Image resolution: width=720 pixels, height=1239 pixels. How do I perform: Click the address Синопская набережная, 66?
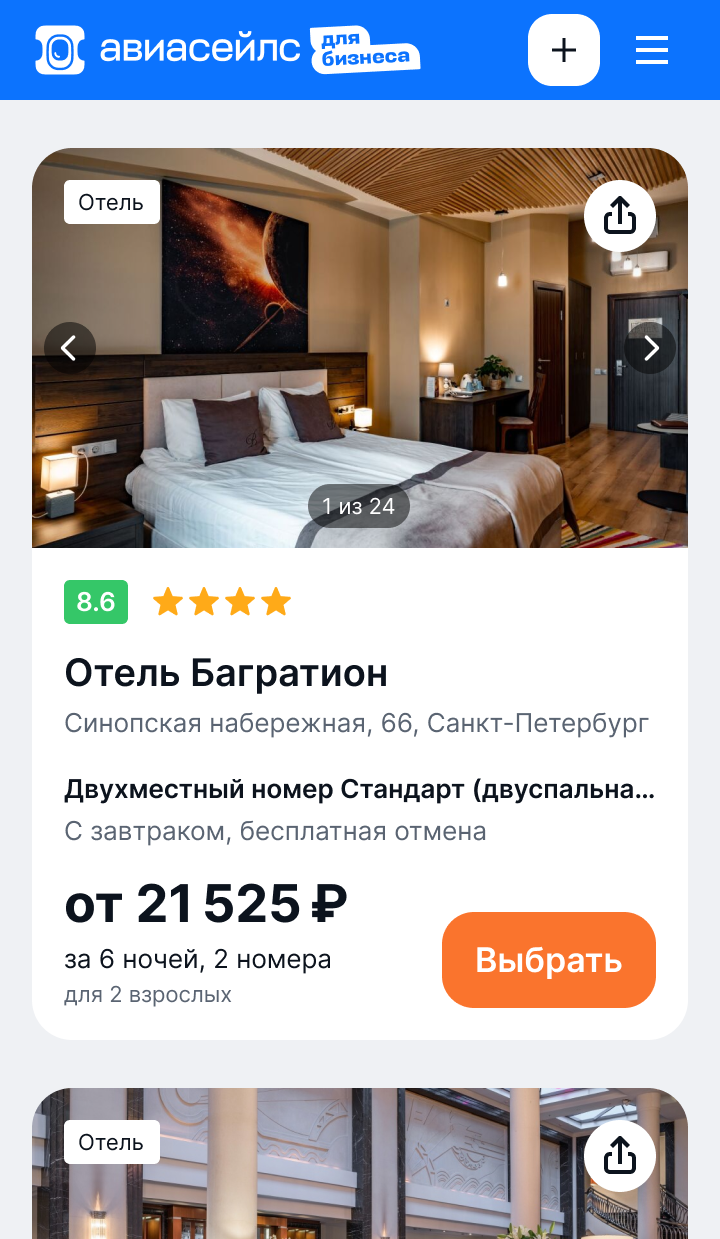[x=357, y=722]
